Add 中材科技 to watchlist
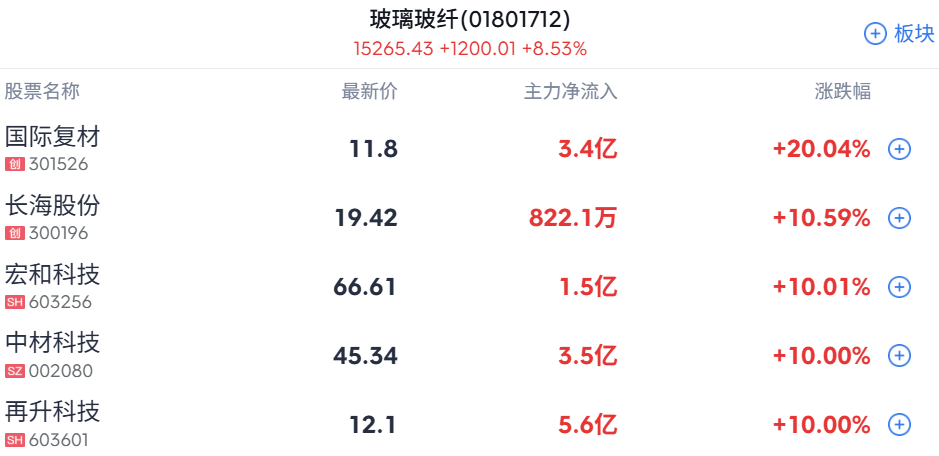The image size is (939, 456). pyautogui.click(x=900, y=356)
